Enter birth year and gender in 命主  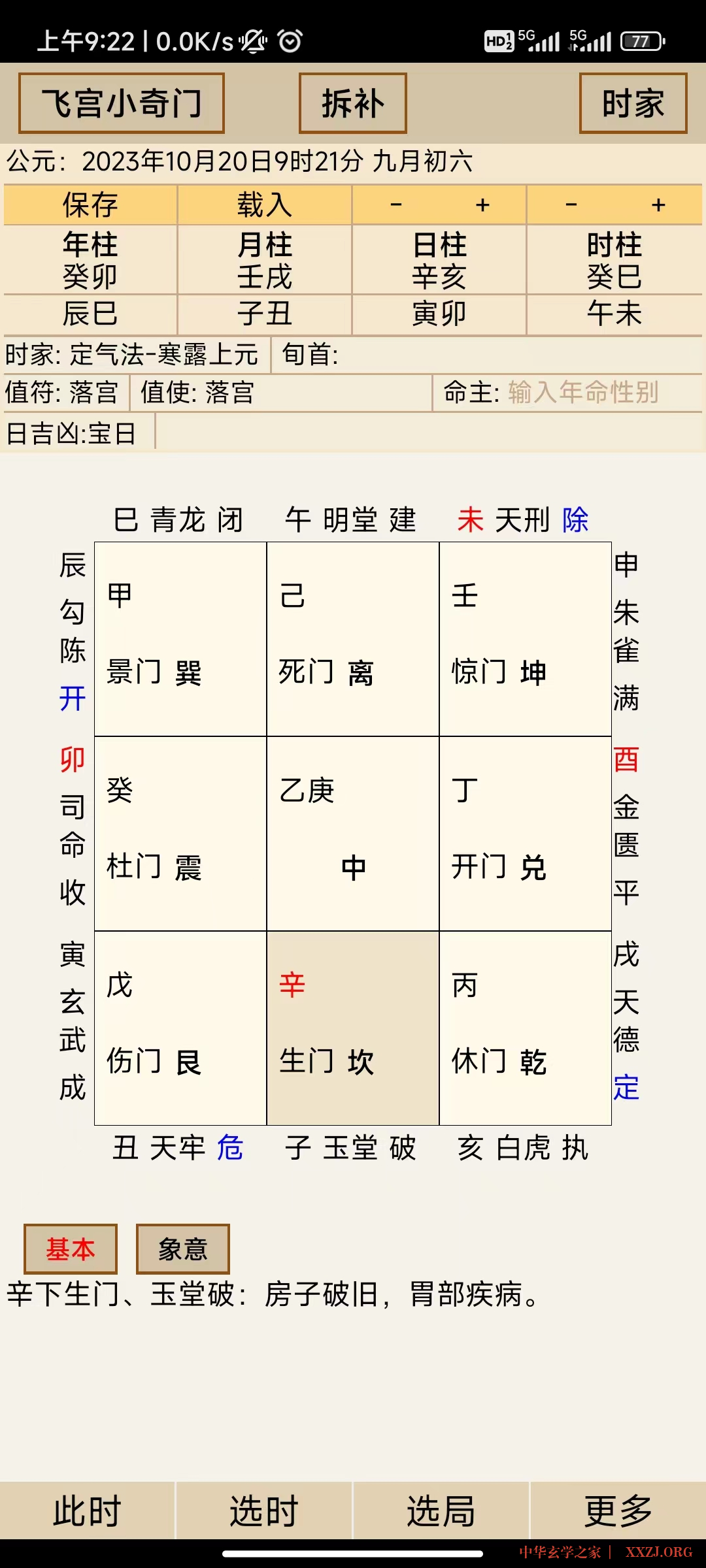[x=583, y=393]
